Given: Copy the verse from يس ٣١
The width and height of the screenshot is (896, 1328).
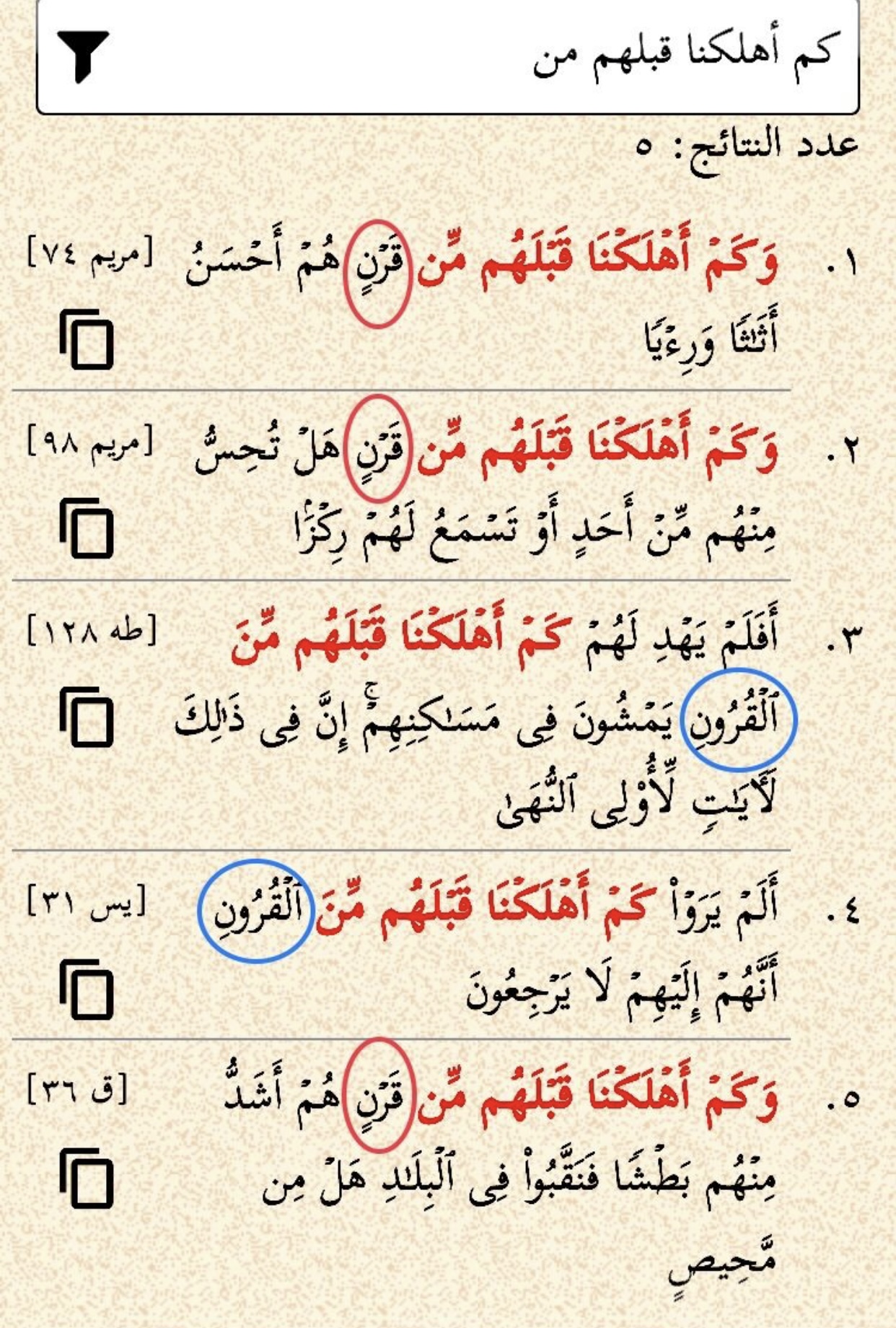Looking at the screenshot, I should (87, 989).
